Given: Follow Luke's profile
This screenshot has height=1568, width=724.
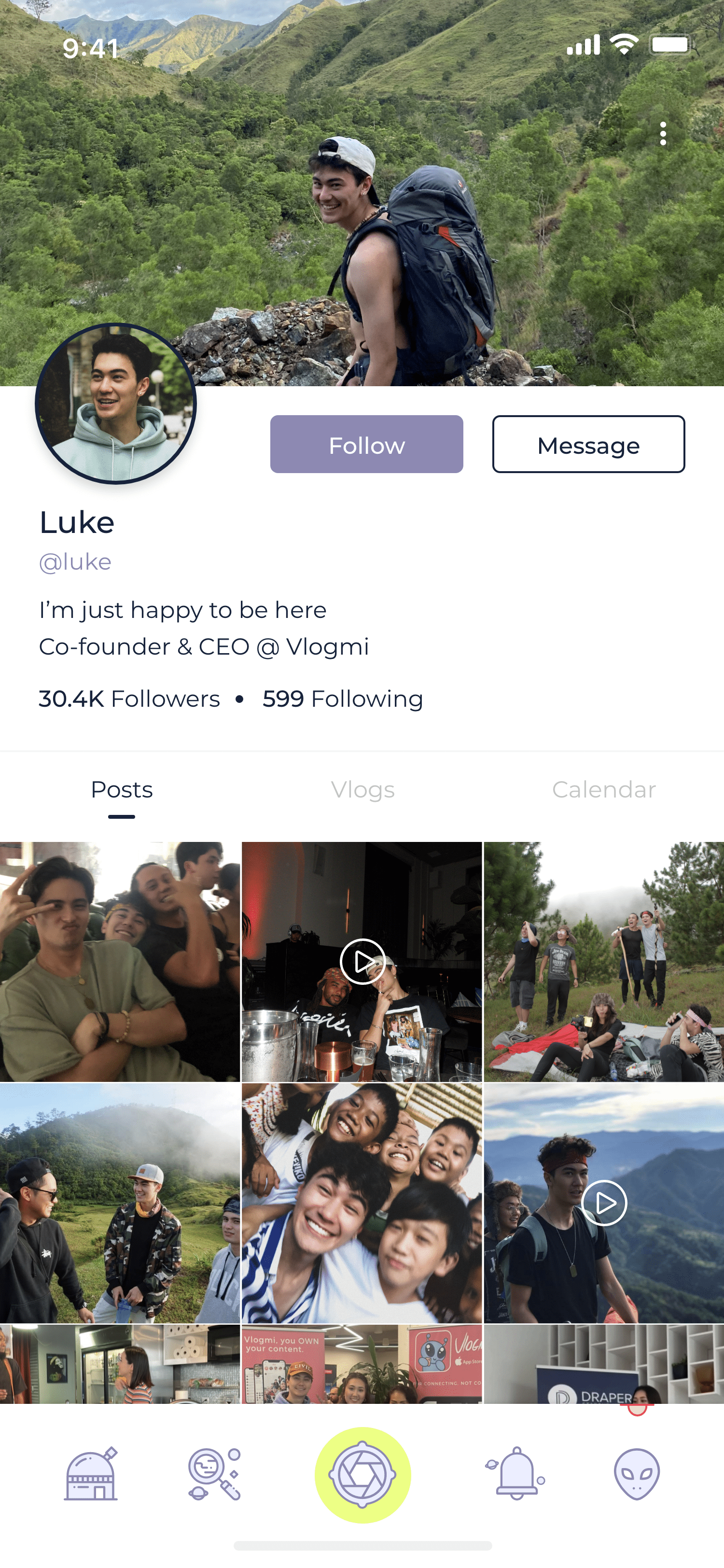Looking at the screenshot, I should [366, 444].
